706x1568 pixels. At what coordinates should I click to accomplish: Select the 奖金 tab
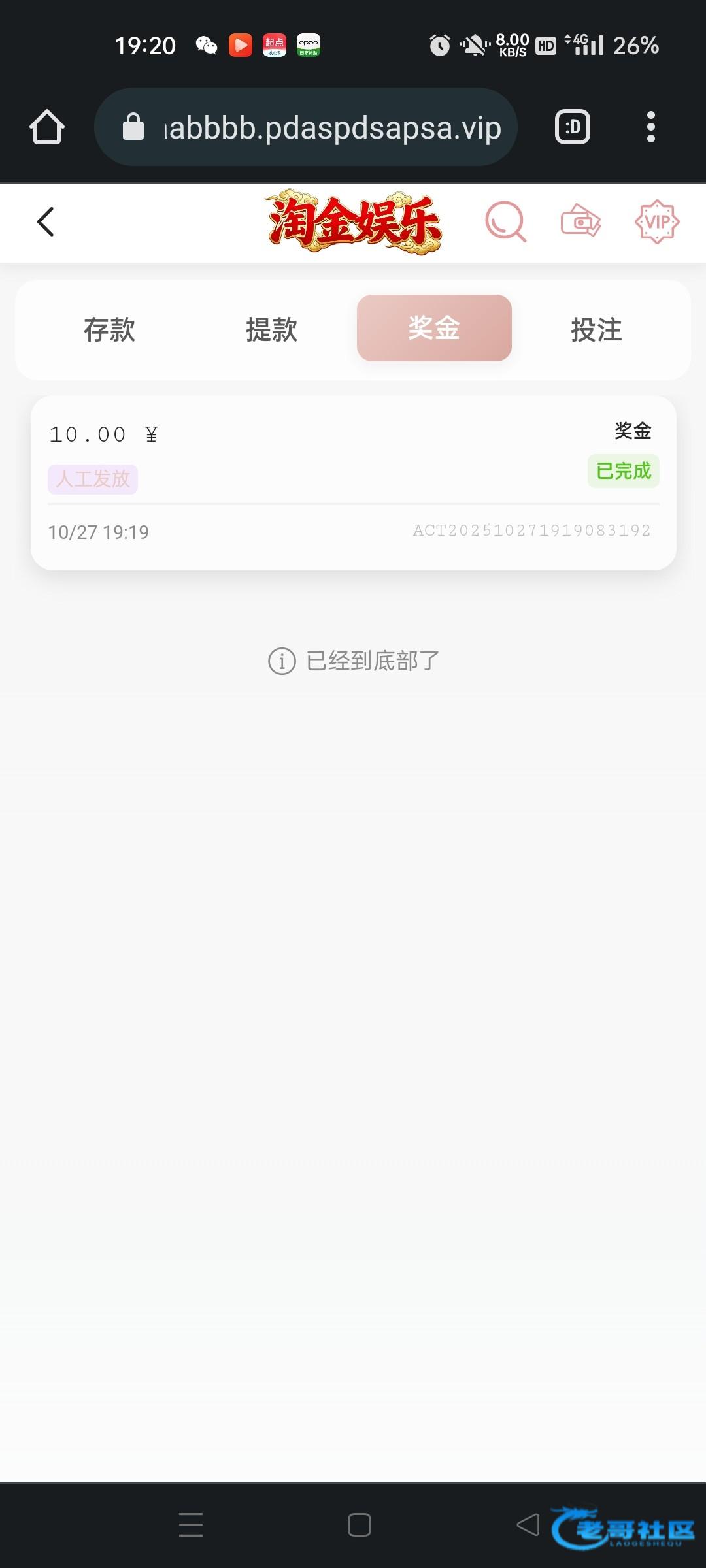click(434, 328)
